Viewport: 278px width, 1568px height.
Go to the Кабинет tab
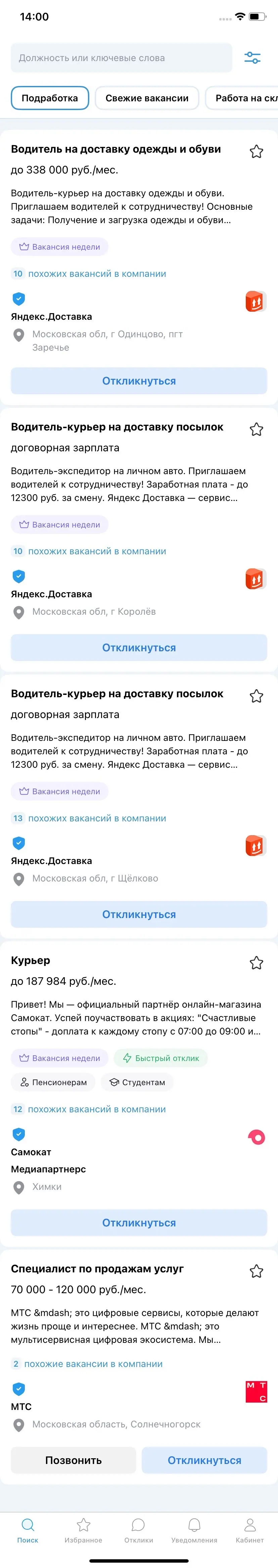(x=249, y=1530)
